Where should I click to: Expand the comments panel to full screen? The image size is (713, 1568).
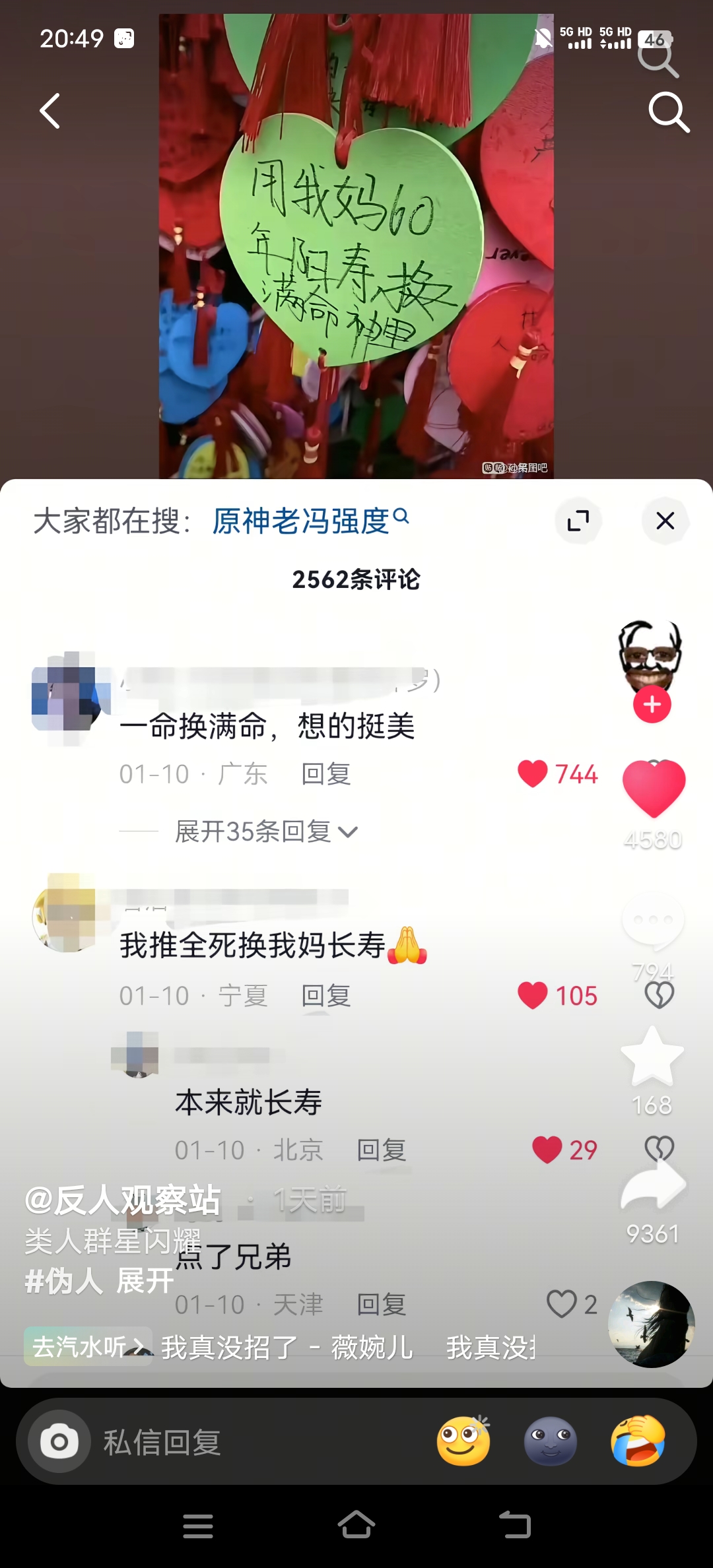tap(578, 521)
